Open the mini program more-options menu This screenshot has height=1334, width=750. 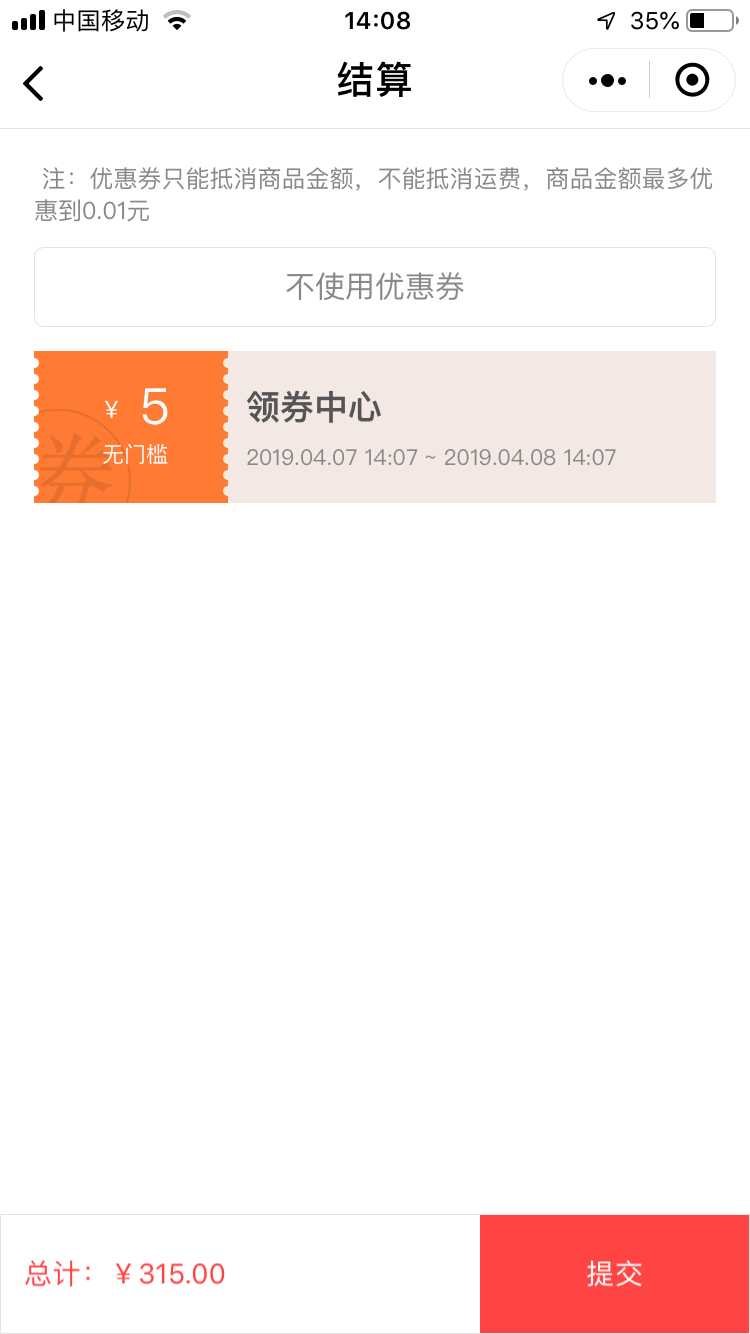[x=607, y=81]
